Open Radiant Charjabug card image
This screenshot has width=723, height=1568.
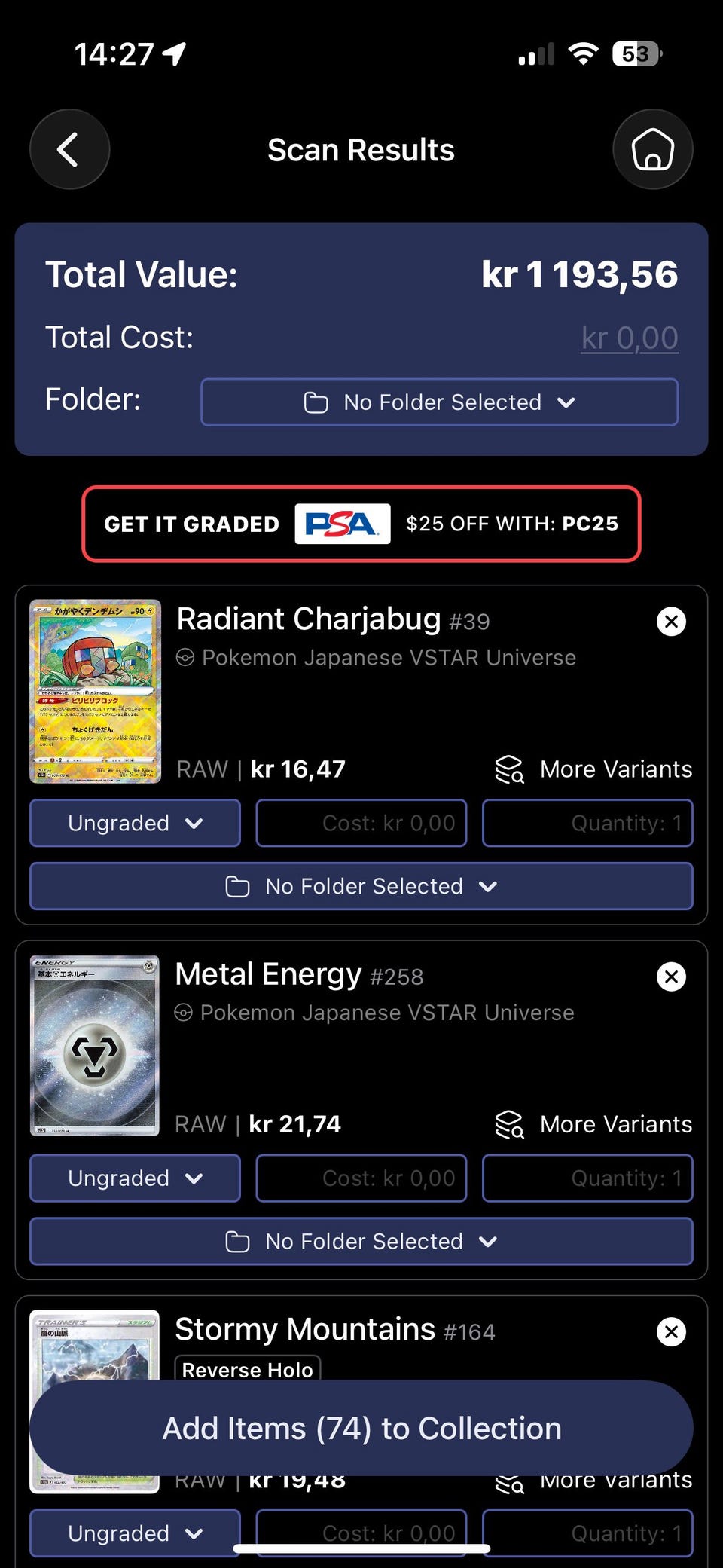(x=95, y=691)
